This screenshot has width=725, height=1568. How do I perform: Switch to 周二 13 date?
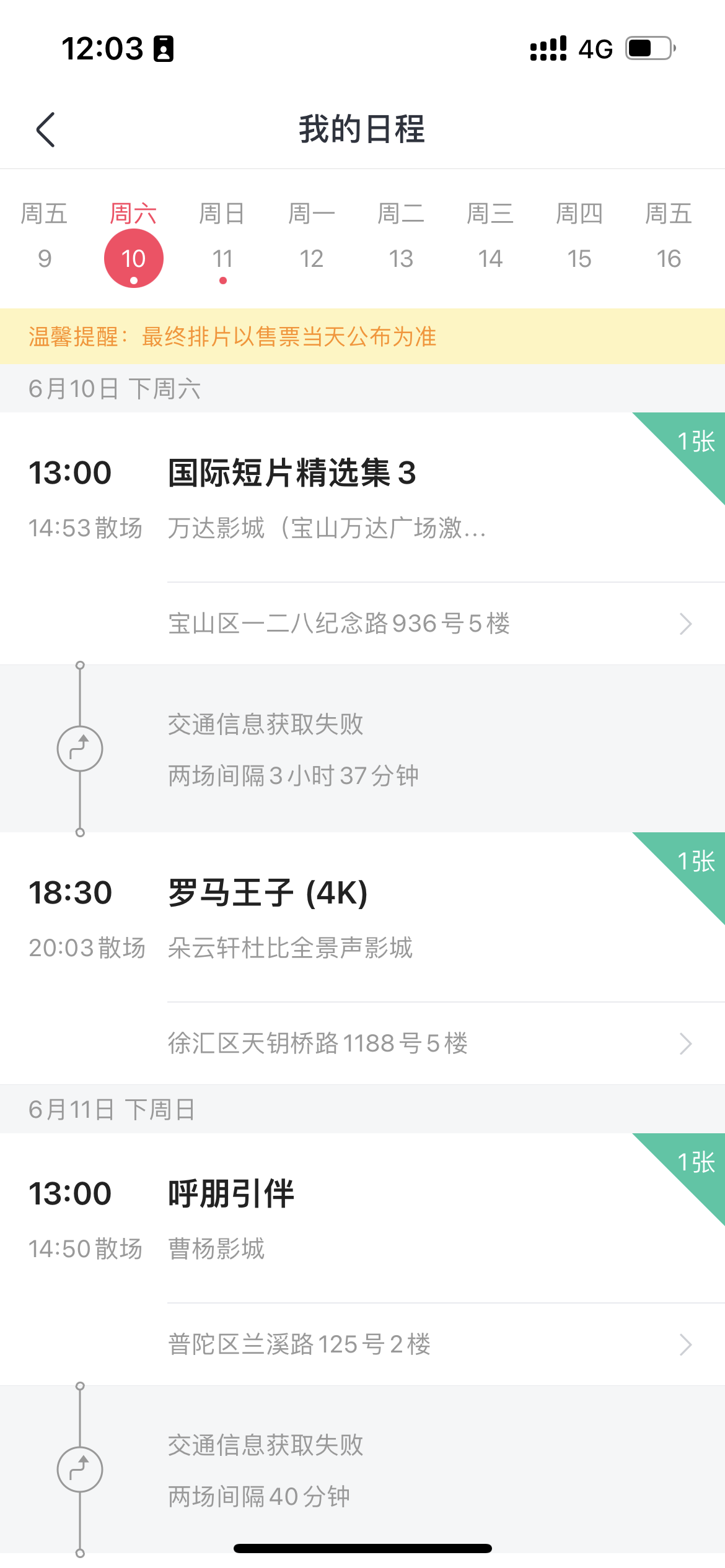(401, 237)
